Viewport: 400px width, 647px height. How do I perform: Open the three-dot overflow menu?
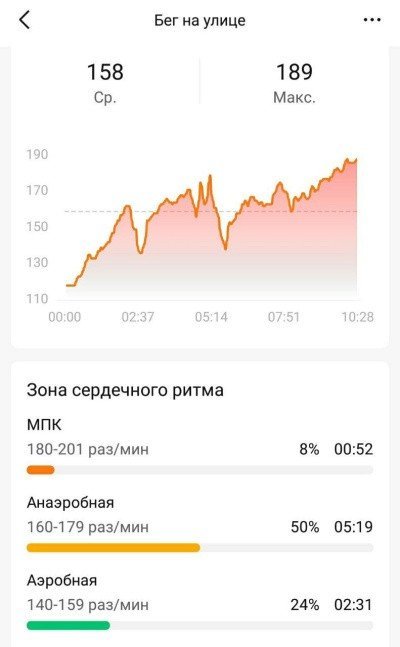pyautogui.click(x=372, y=20)
